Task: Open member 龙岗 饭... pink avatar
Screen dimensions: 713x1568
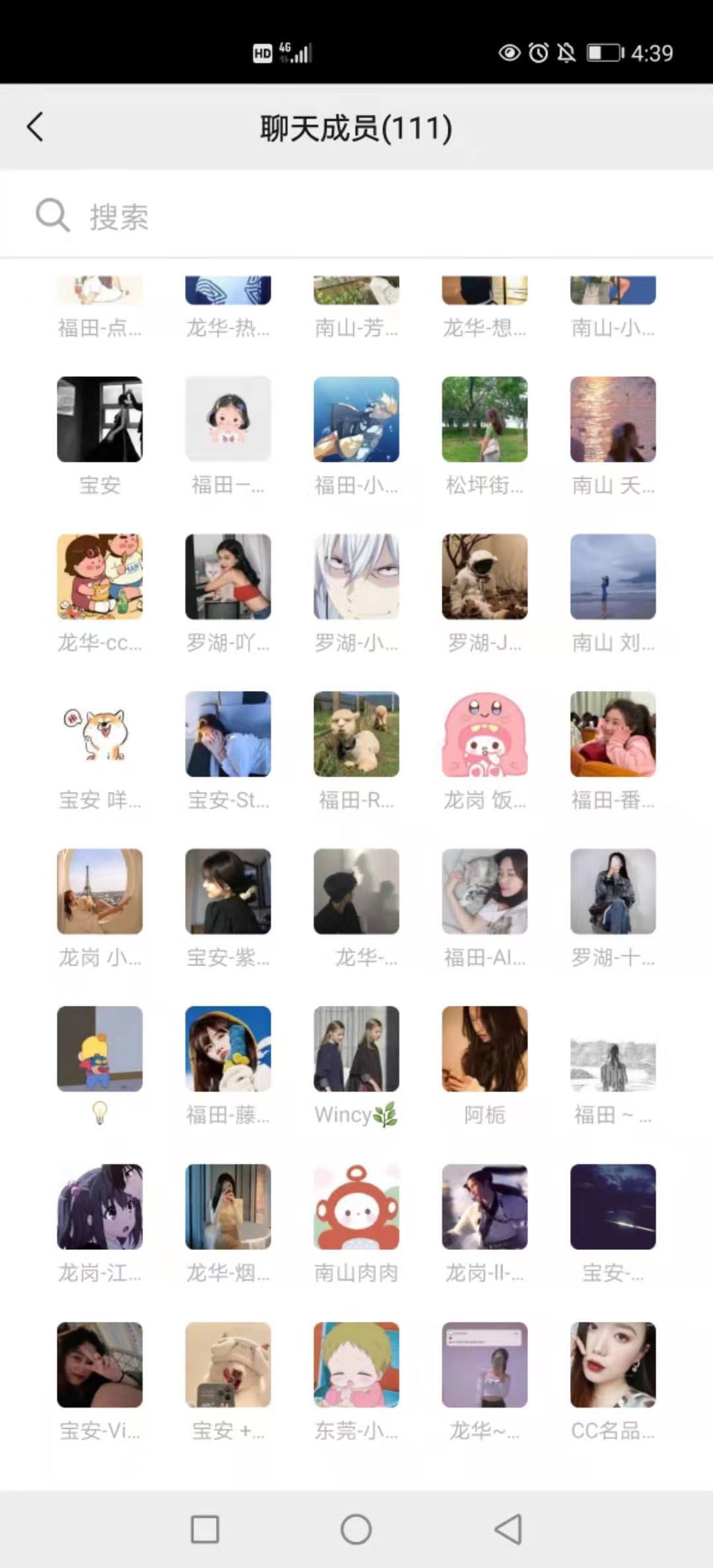Action: 485,734
